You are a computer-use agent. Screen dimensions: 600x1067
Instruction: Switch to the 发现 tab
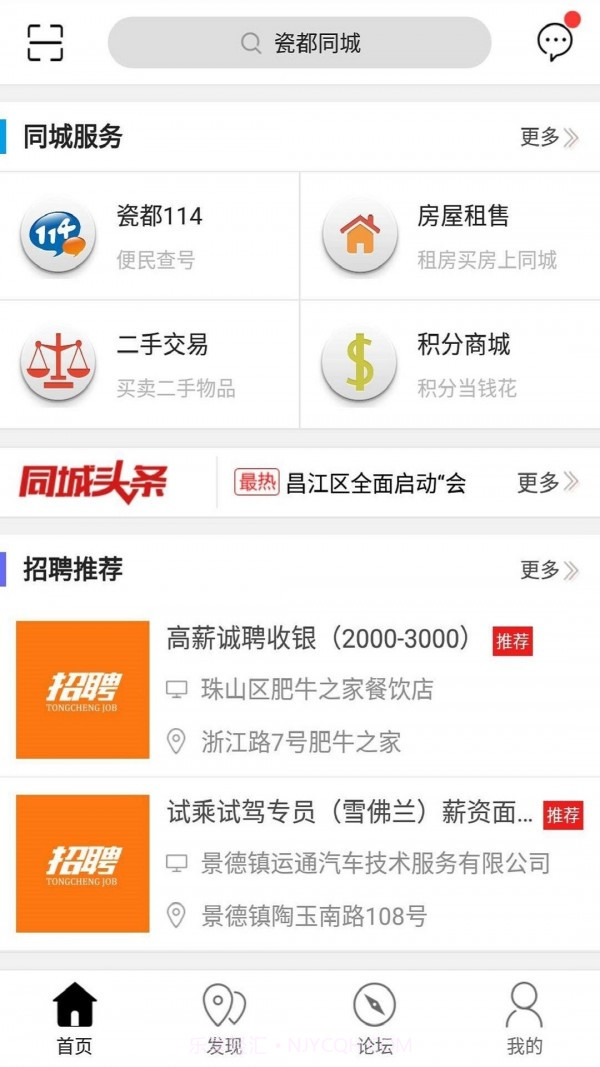click(x=224, y=1018)
